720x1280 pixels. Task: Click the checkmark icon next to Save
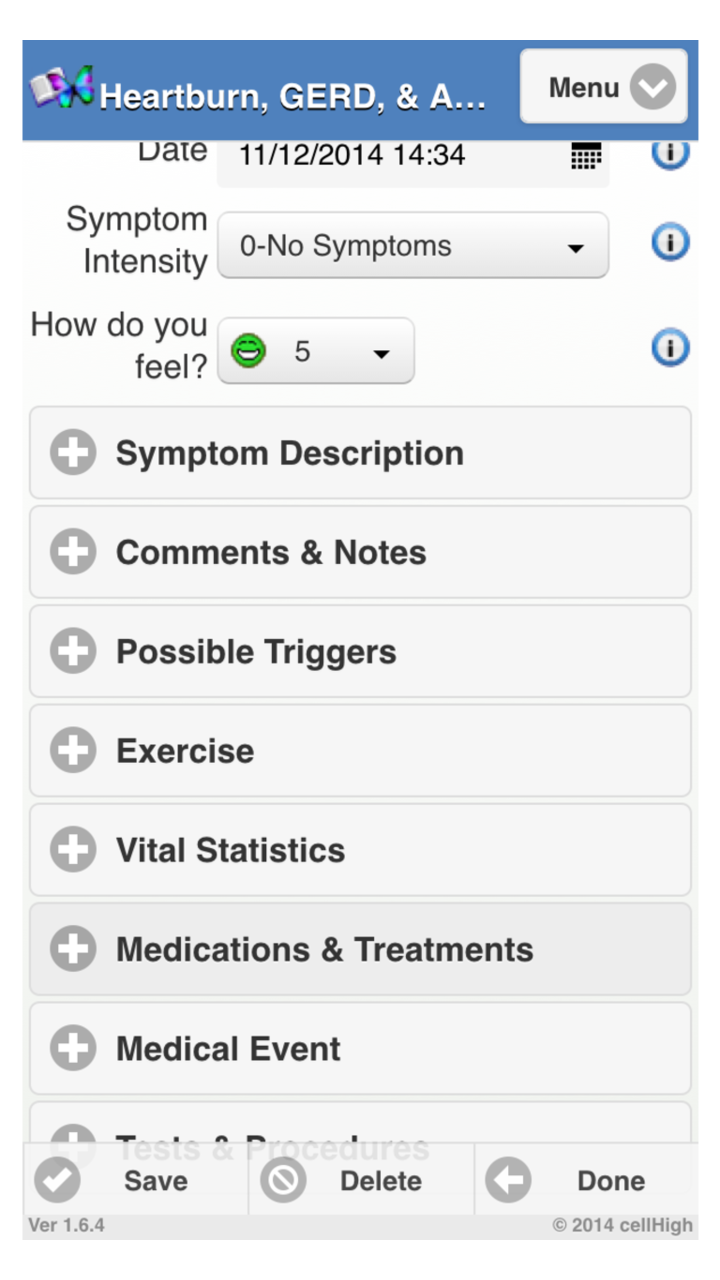[57, 1180]
